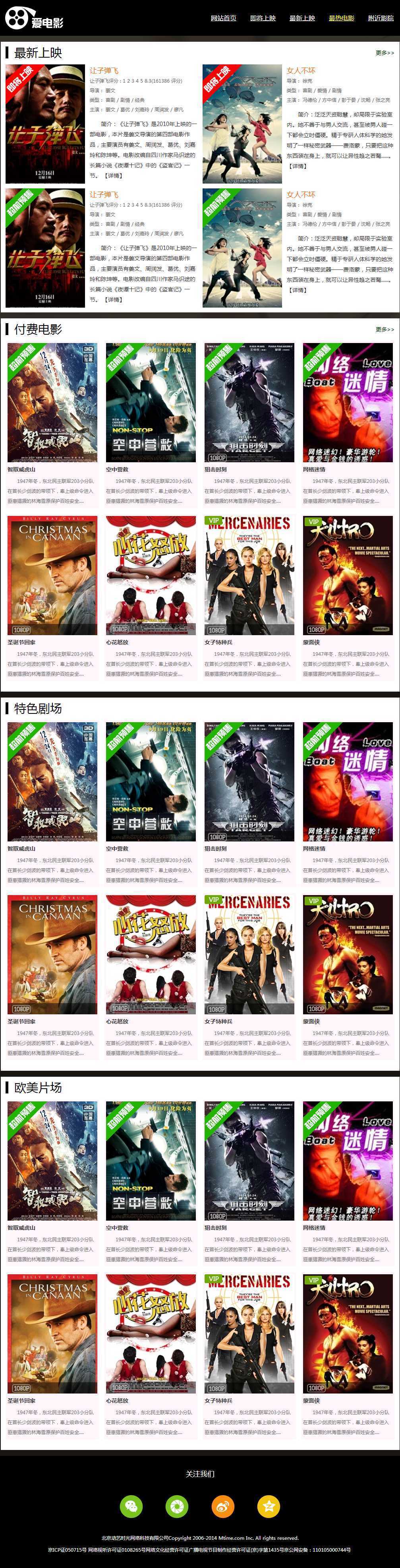400x1568 pixels.
Task: Open 智取威虎山 poster in 付费电影 section
Action: (52, 402)
